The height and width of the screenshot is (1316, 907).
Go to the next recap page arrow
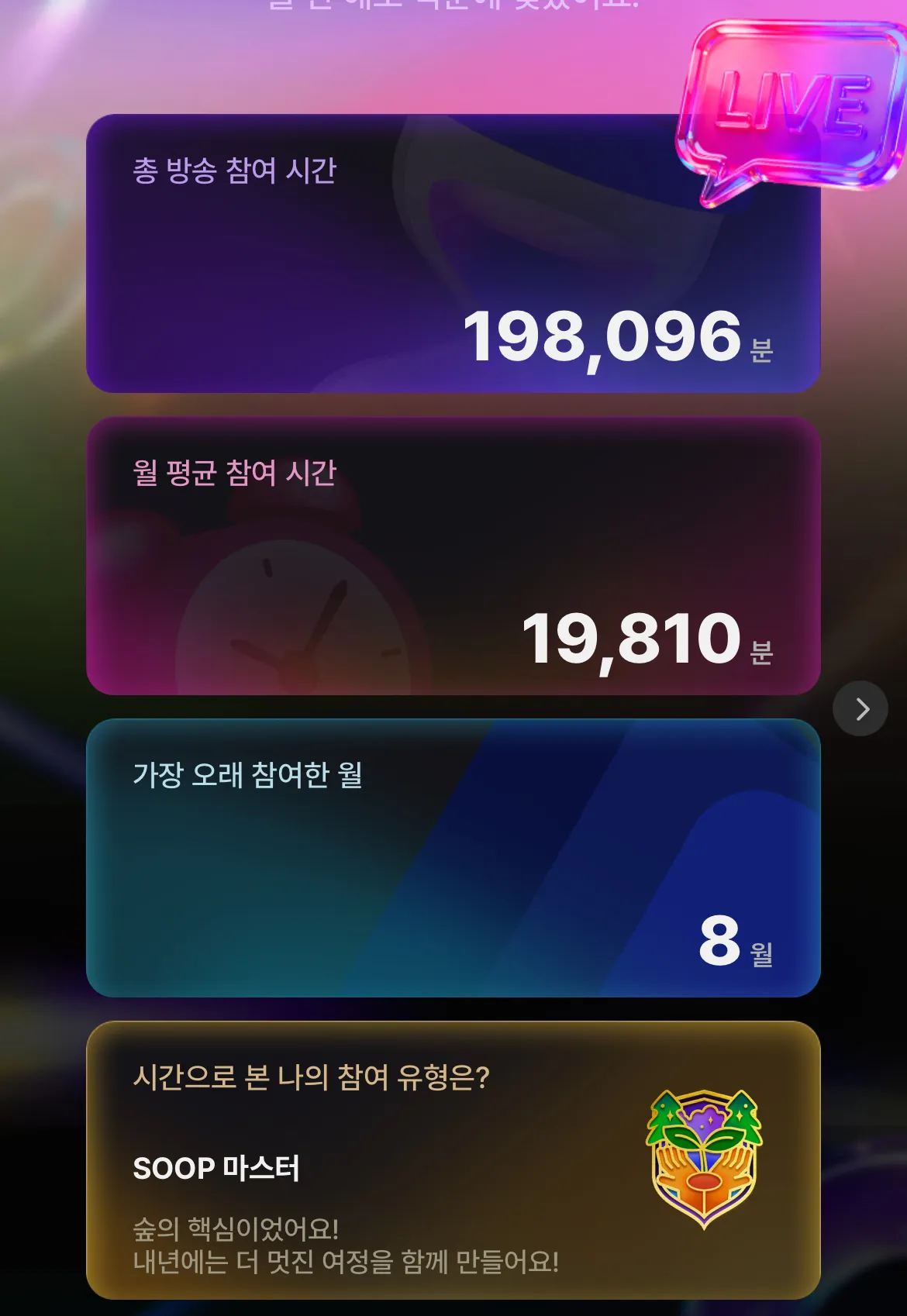860,708
